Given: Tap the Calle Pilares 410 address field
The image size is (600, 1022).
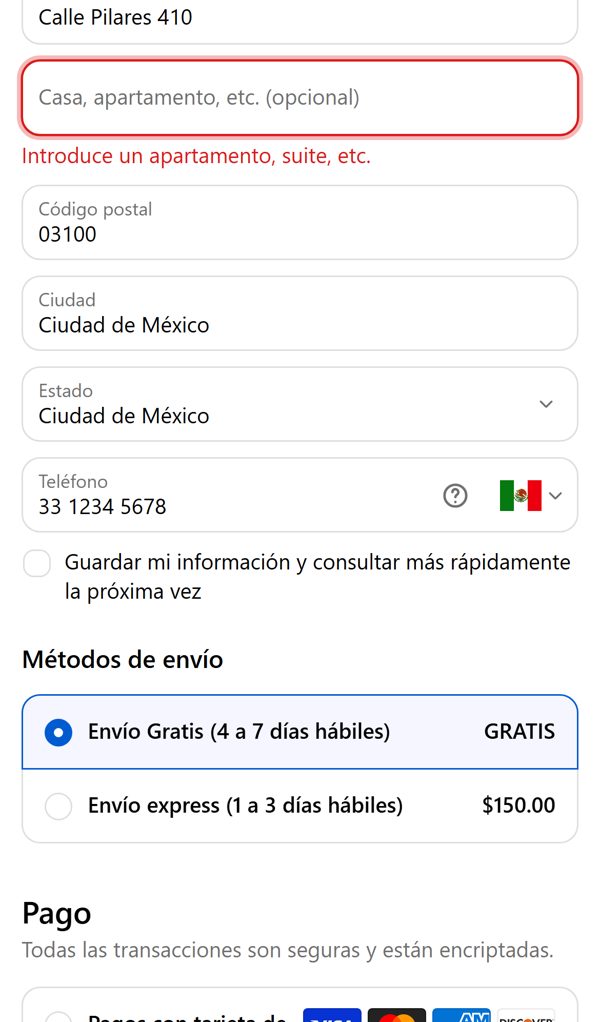Looking at the screenshot, I should coord(300,18).
